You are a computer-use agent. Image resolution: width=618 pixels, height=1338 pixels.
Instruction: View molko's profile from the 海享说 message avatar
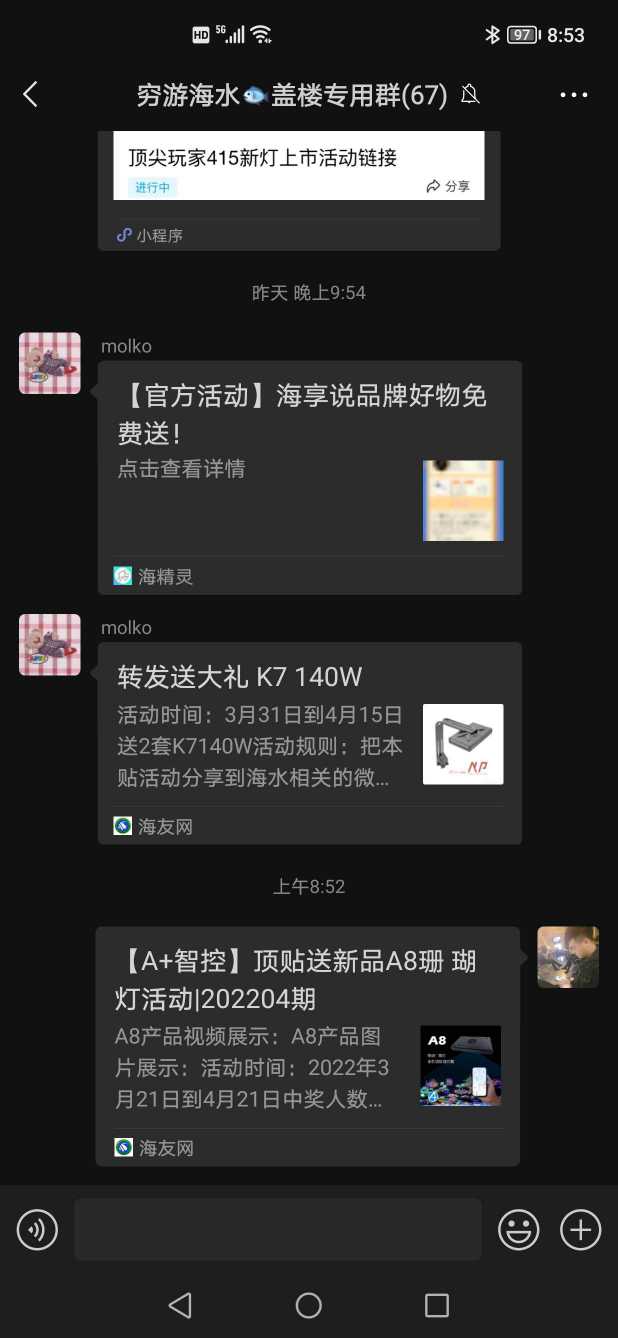pos(50,363)
